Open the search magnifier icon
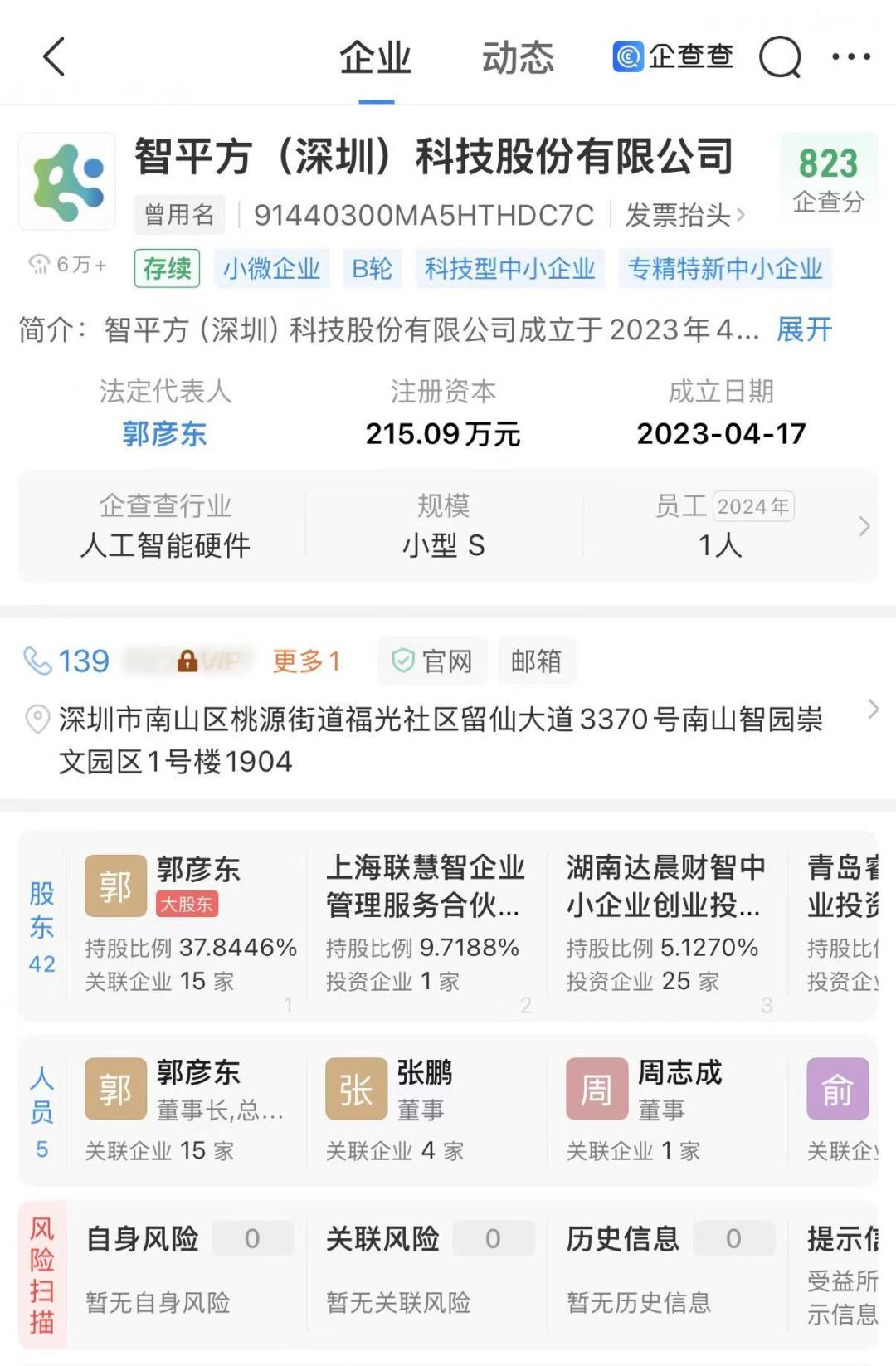Image resolution: width=896 pixels, height=1366 pixels. pos(778,56)
